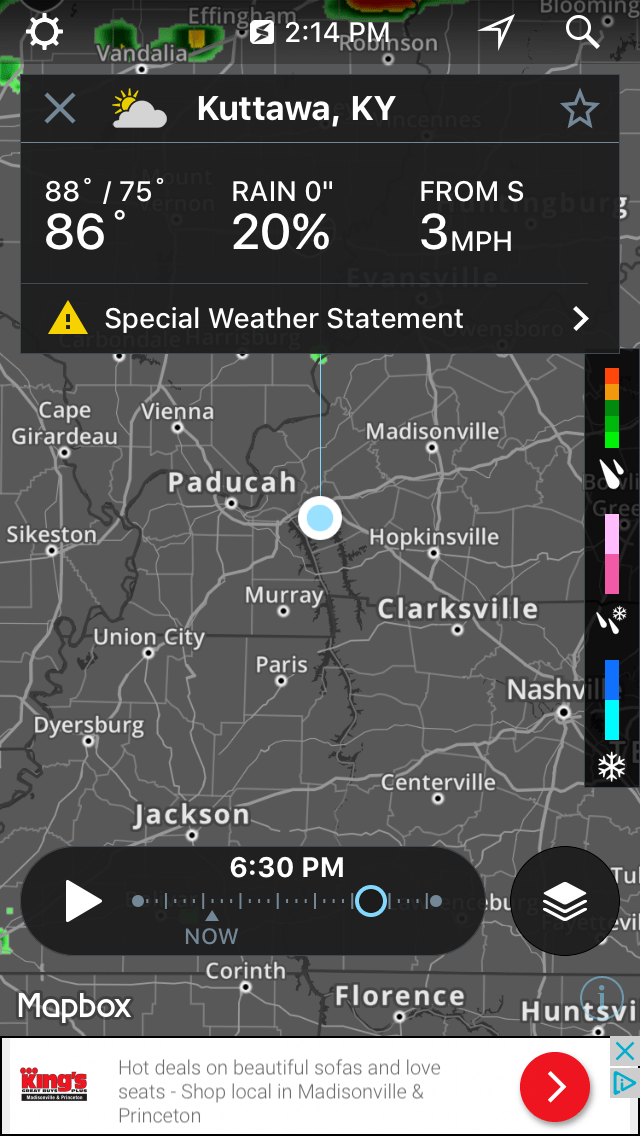Open the Mapbox info icon
The height and width of the screenshot is (1136, 640).
[x=601, y=997]
